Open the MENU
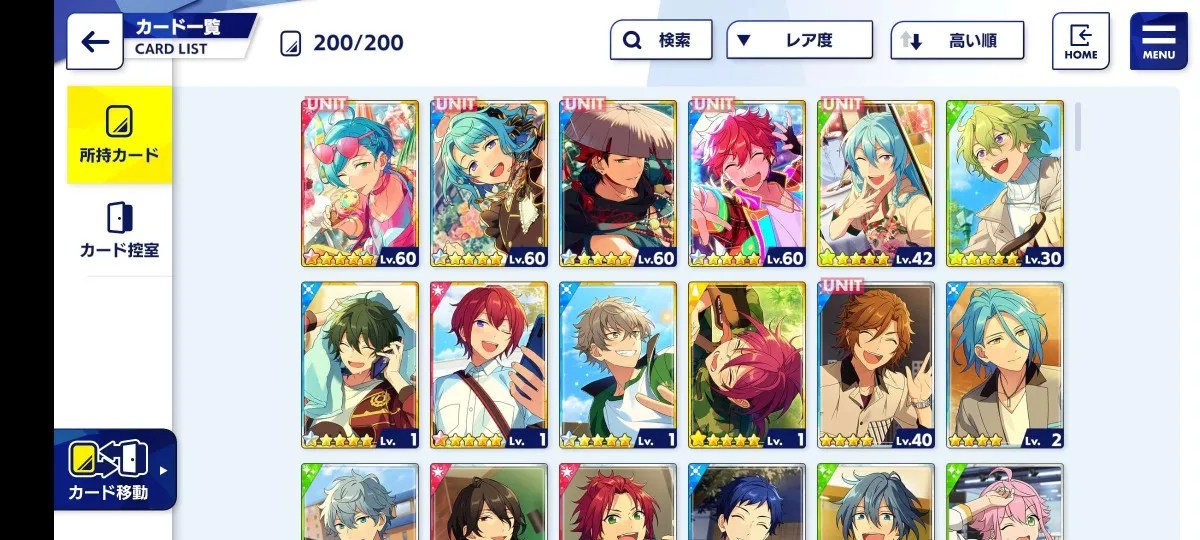 [1158, 41]
